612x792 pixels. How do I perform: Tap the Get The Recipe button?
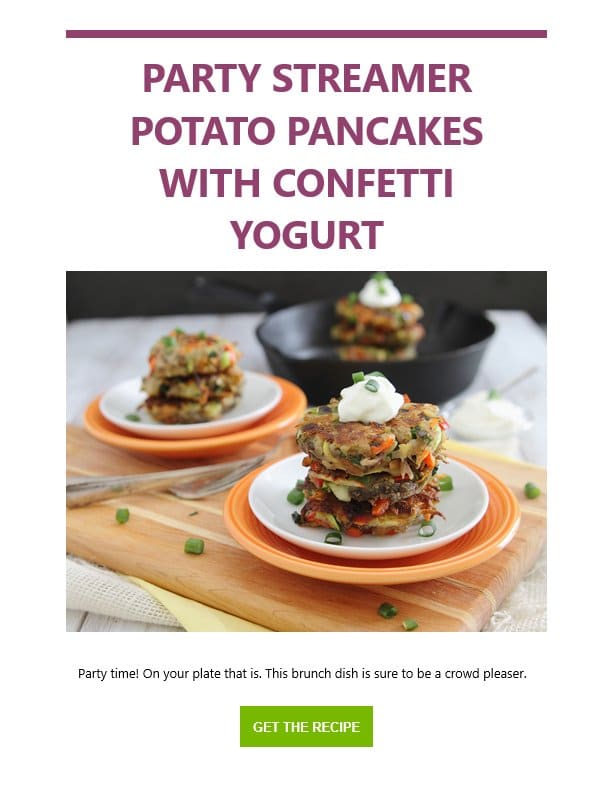pos(306,727)
